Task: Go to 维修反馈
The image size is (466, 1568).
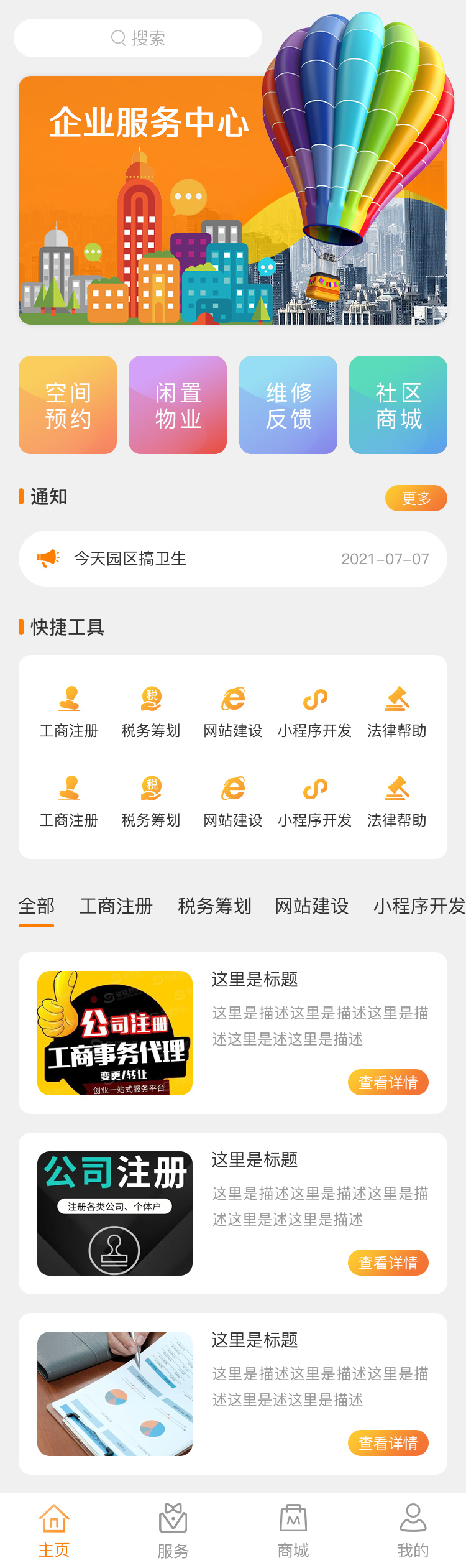Action: tap(288, 405)
